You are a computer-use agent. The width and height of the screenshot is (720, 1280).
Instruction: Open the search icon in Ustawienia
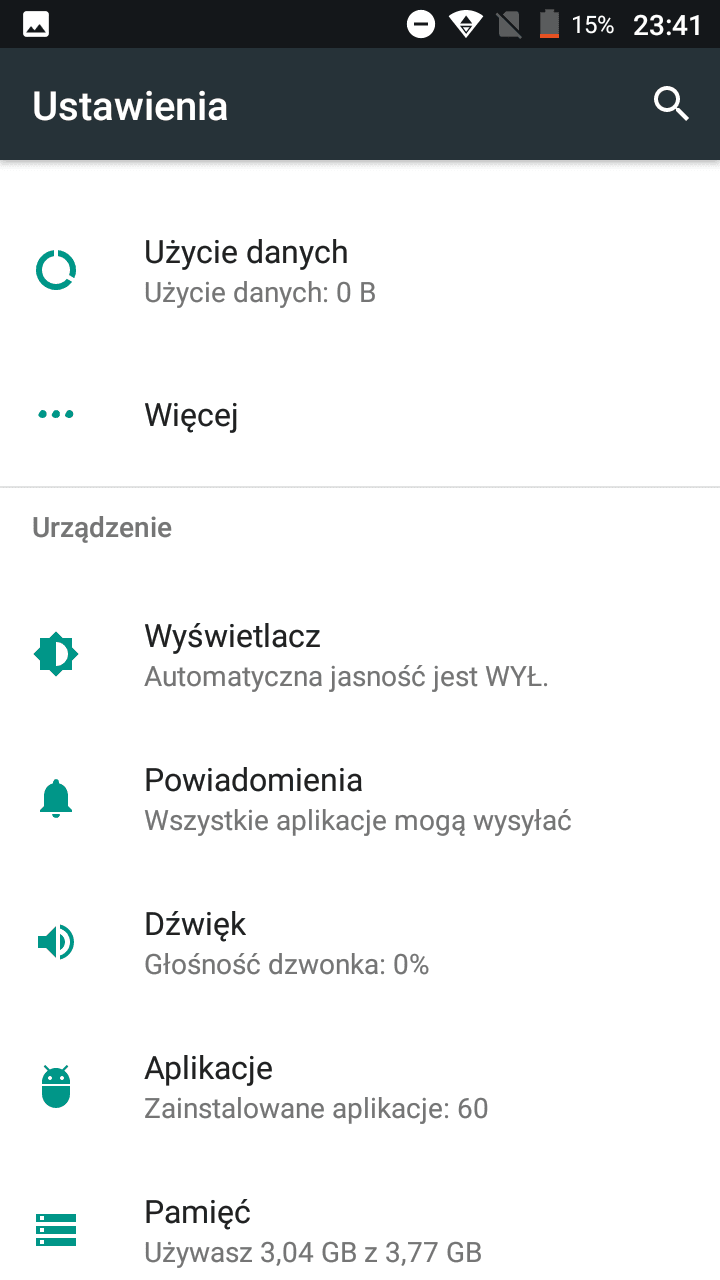coord(671,103)
